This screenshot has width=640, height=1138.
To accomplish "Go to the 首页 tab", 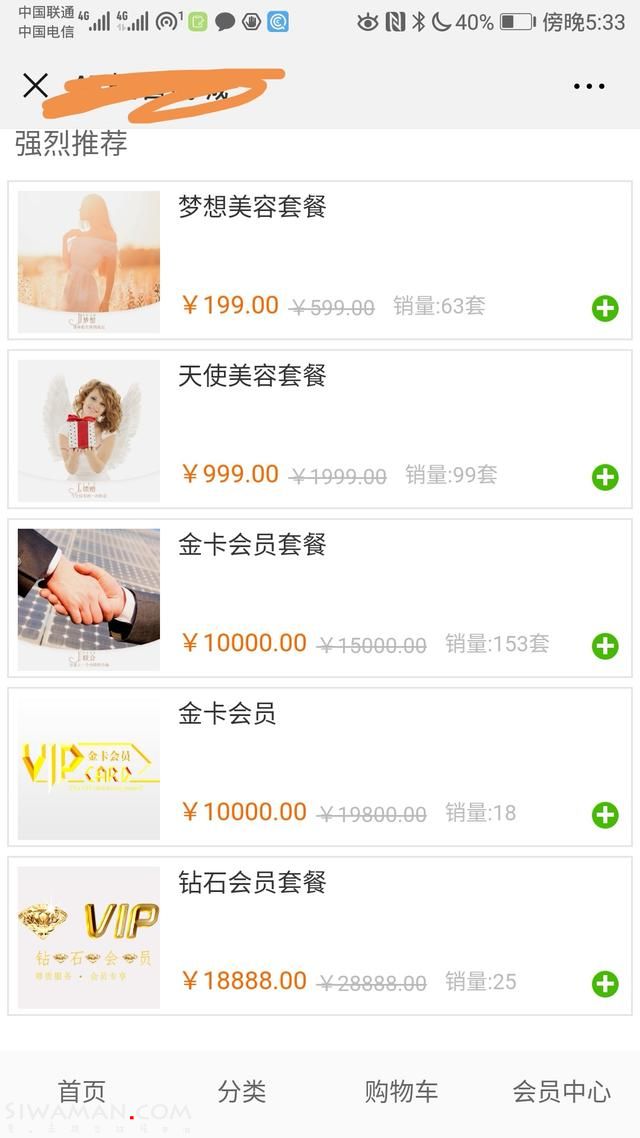I will [81, 1091].
